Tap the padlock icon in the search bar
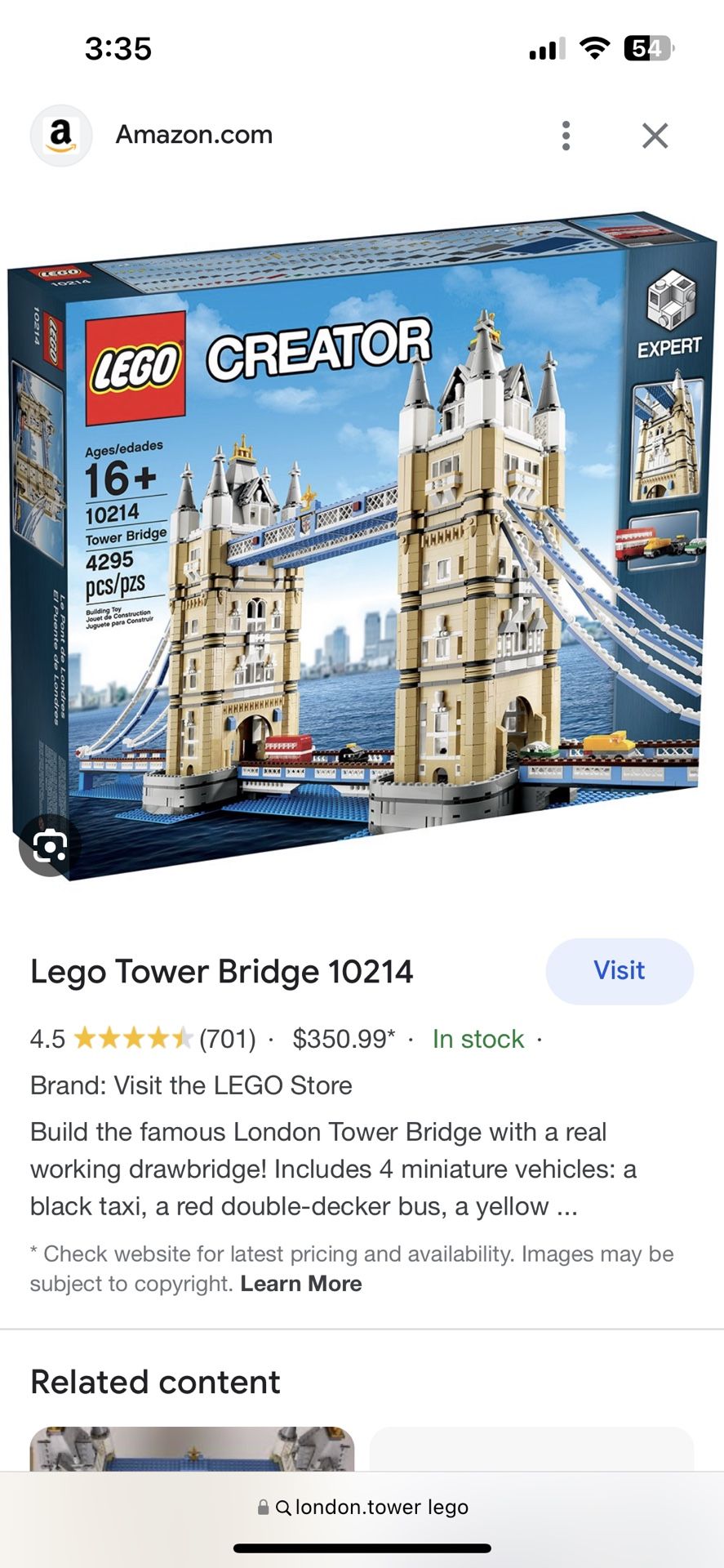The width and height of the screenshot is (724, 1568). [263, 1507]
